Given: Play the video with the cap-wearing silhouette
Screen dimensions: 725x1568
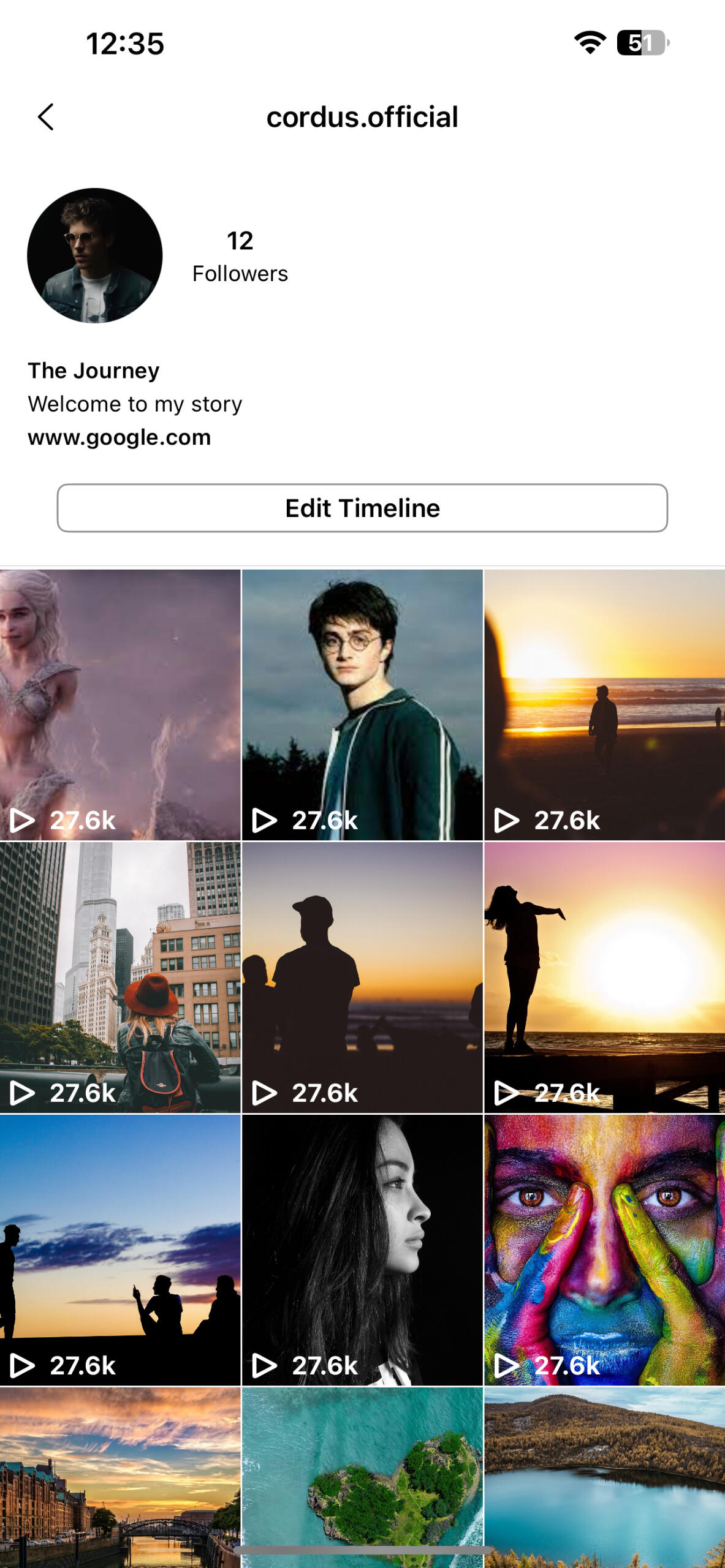Looking at the screenshot, I should (x=362, y=977).
